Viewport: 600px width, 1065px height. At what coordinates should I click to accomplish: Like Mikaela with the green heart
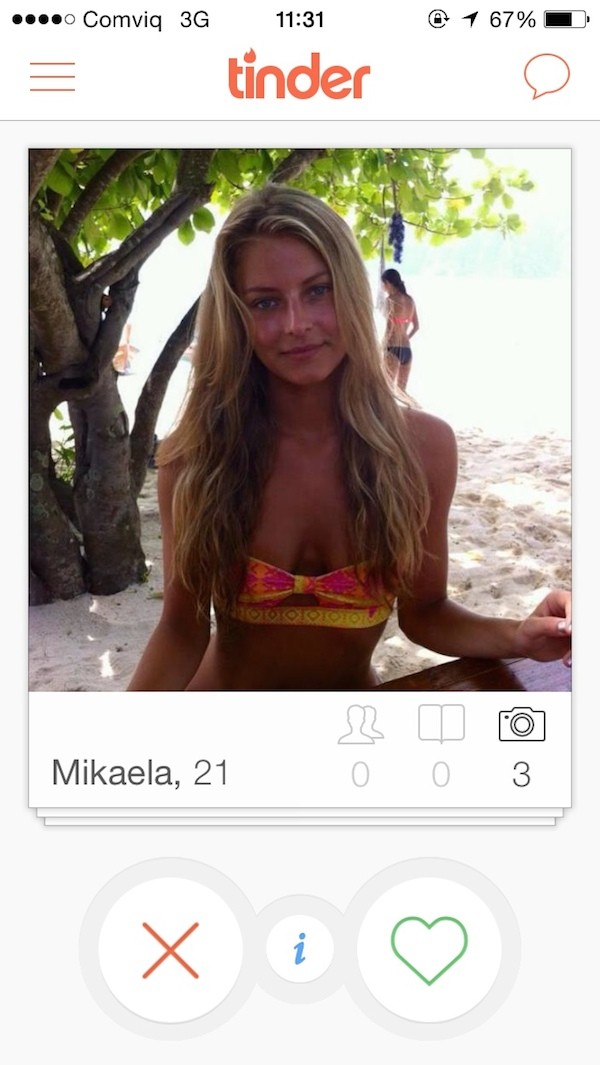coord(429,949)
